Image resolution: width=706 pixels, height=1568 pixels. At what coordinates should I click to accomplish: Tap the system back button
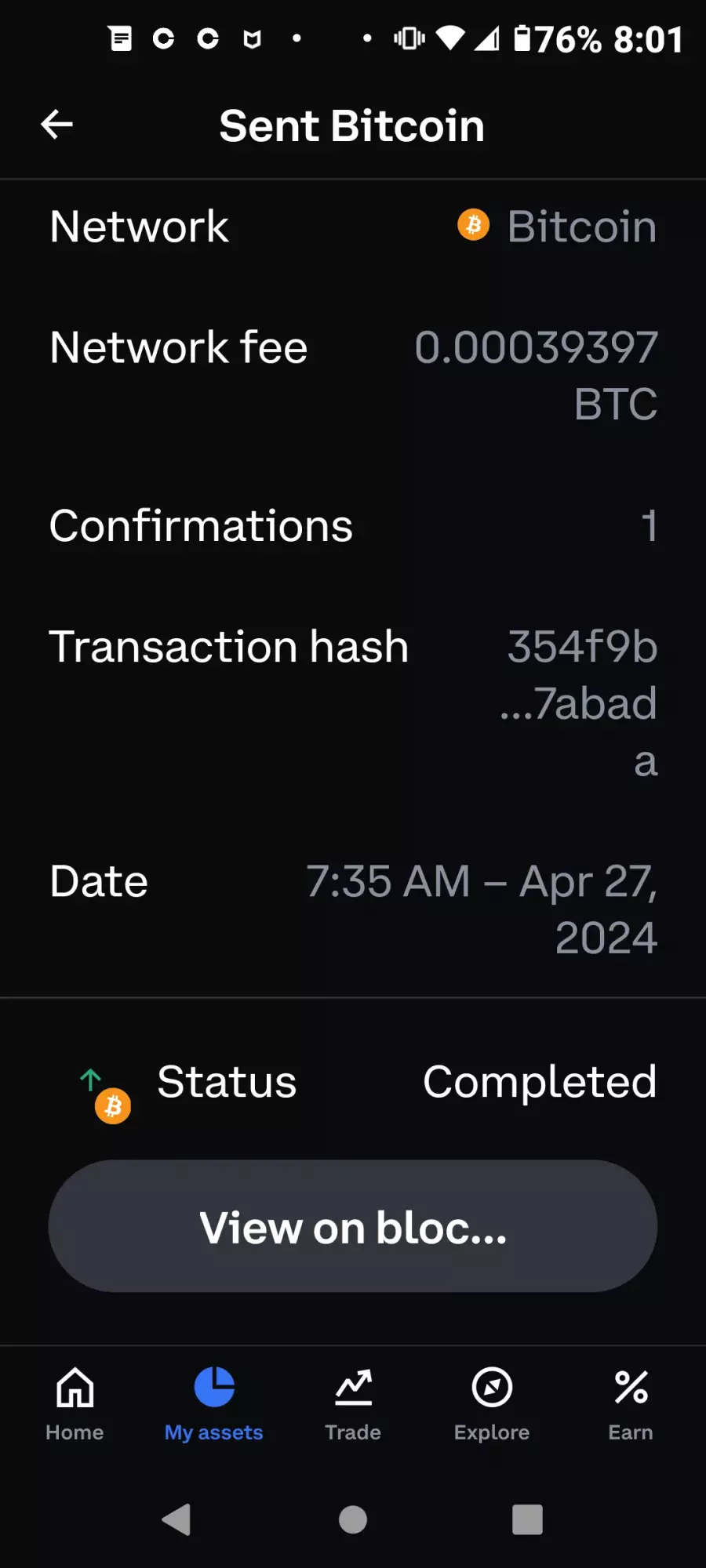point(176,1519)
